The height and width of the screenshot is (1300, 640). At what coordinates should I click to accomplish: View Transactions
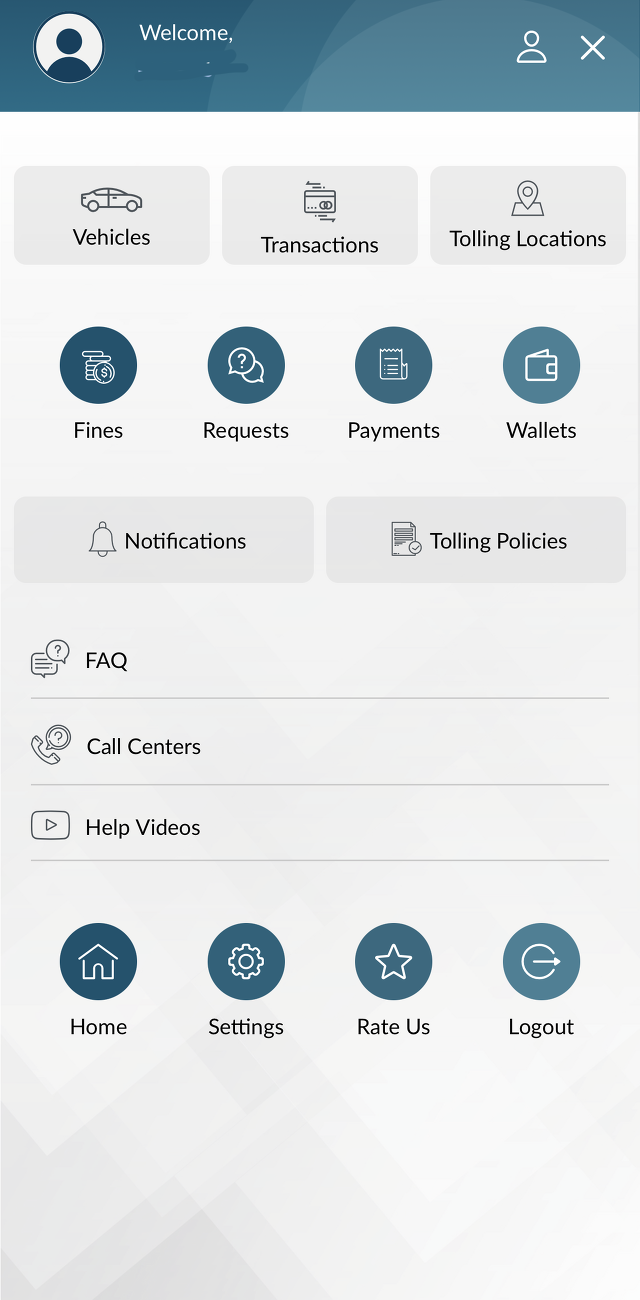point(320,215)
